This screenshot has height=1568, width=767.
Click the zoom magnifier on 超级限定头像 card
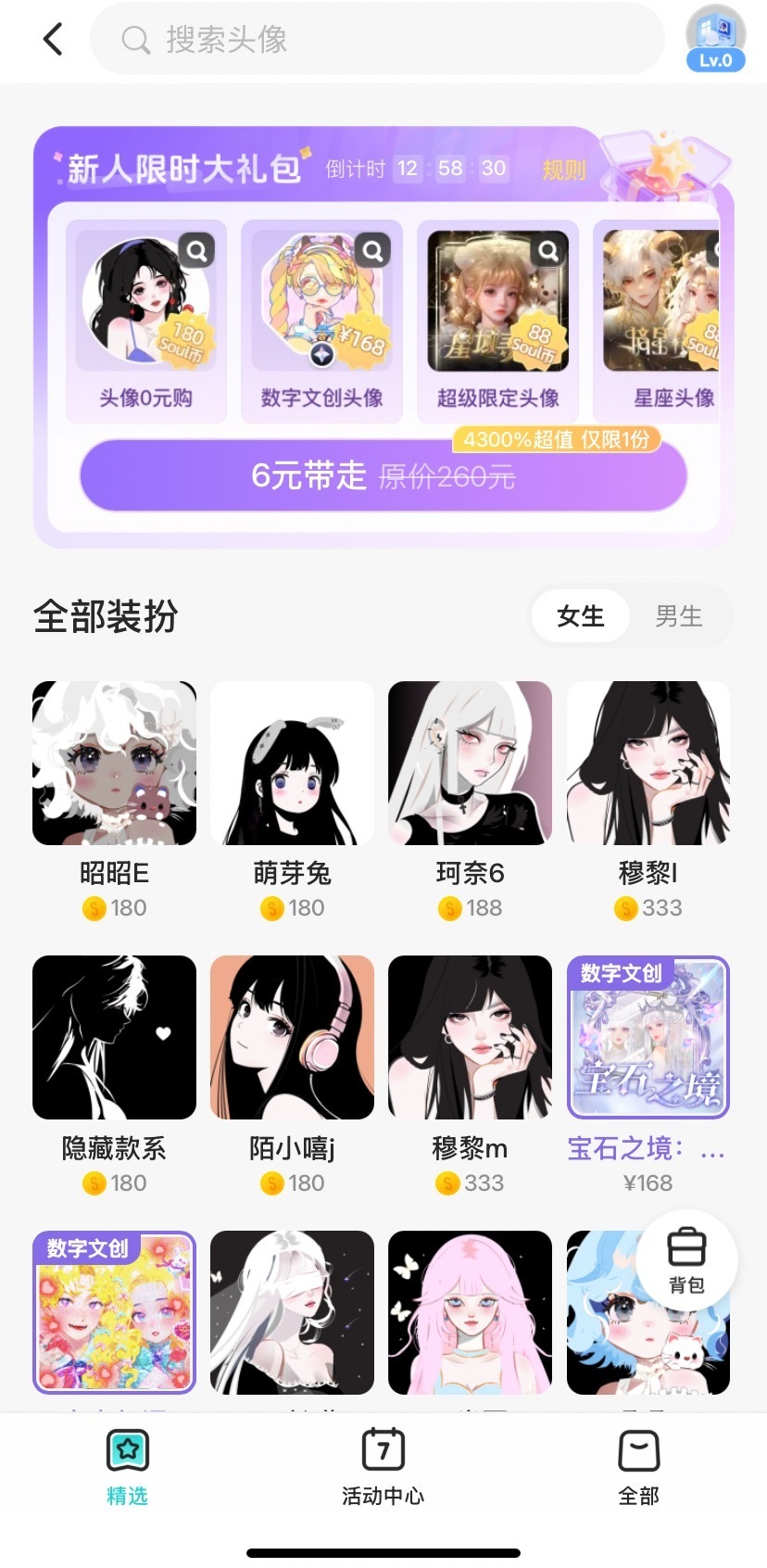pos(548,248)
